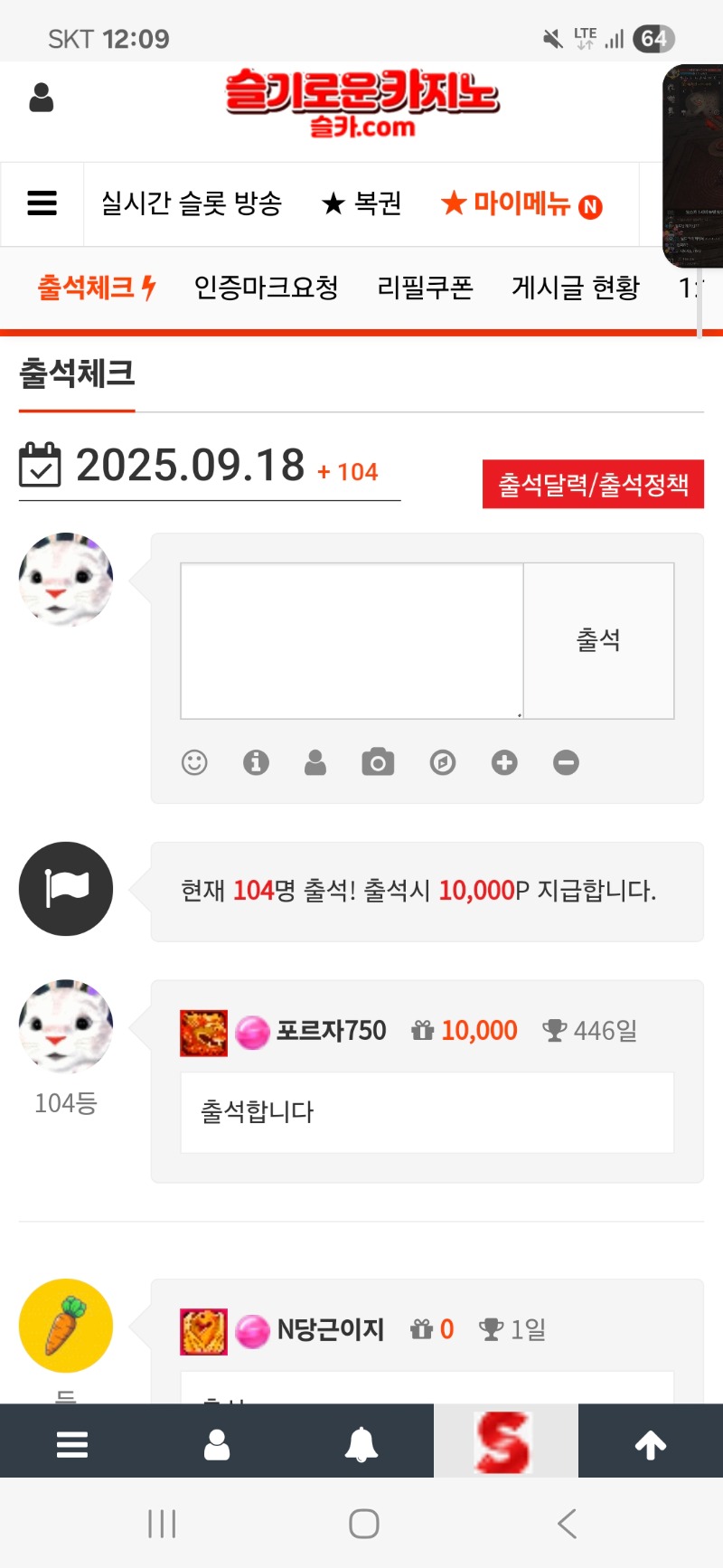Switch to 리필쿠폰 tab
The width and height of the screenshot is (723, 1568).
tap(425, 288)
